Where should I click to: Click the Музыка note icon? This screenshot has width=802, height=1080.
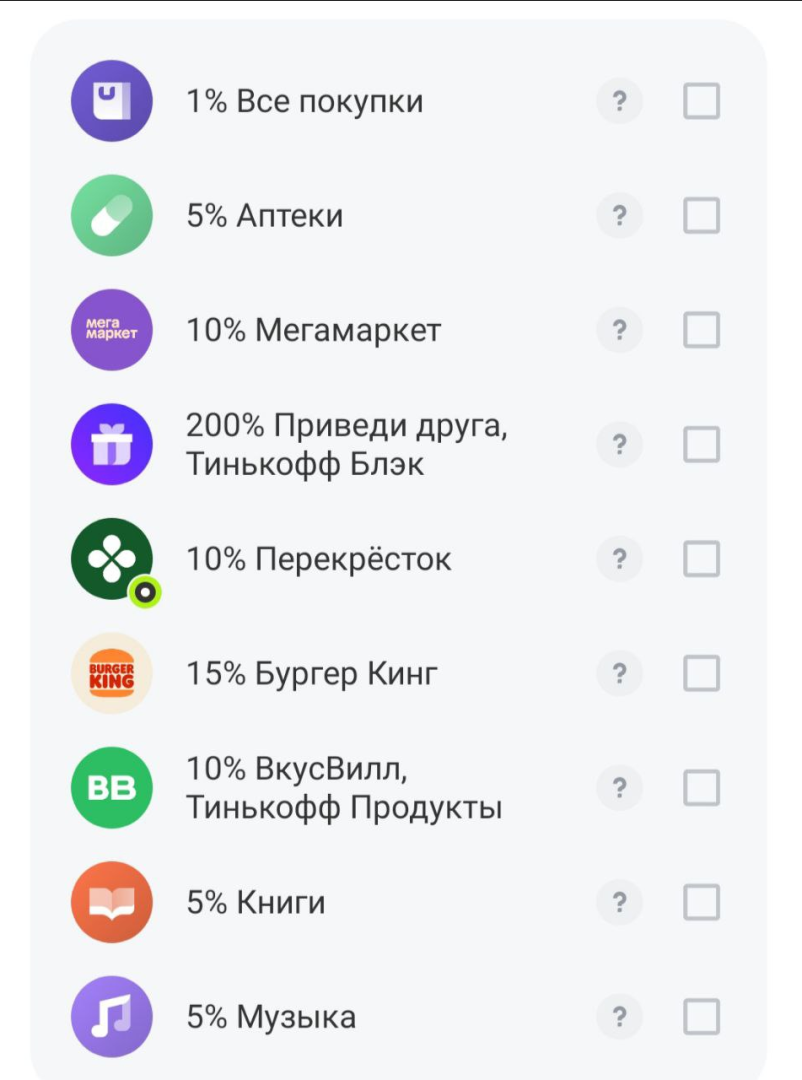tap(110, 1016)
